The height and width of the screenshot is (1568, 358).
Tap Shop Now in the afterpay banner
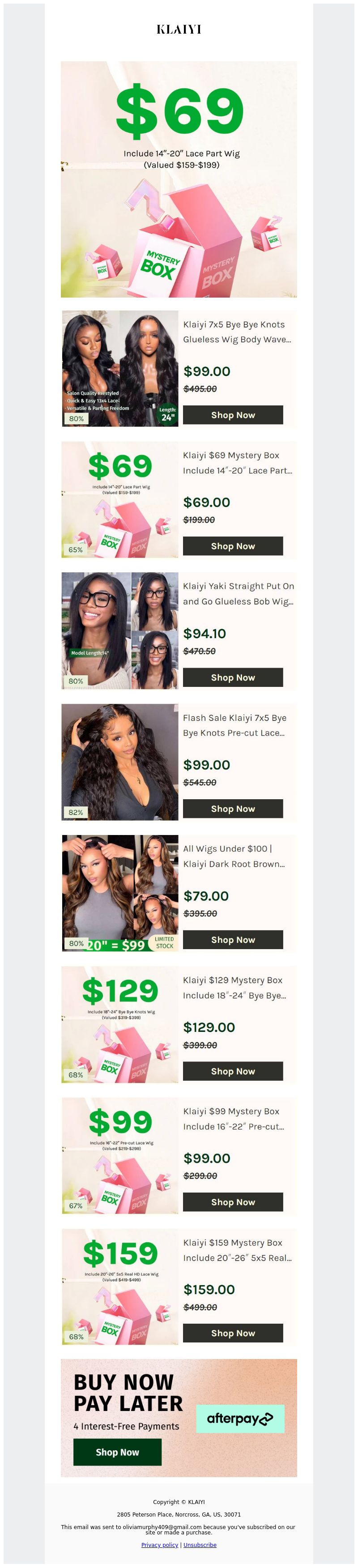(117, 1452)
